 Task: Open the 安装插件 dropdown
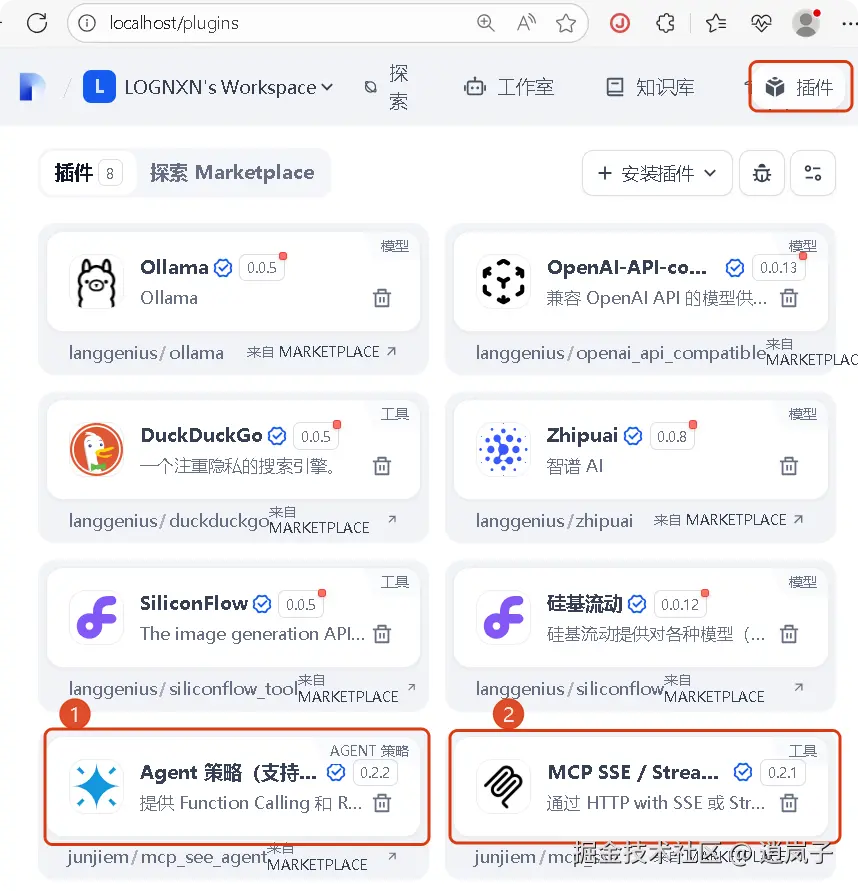coord(657,174)
